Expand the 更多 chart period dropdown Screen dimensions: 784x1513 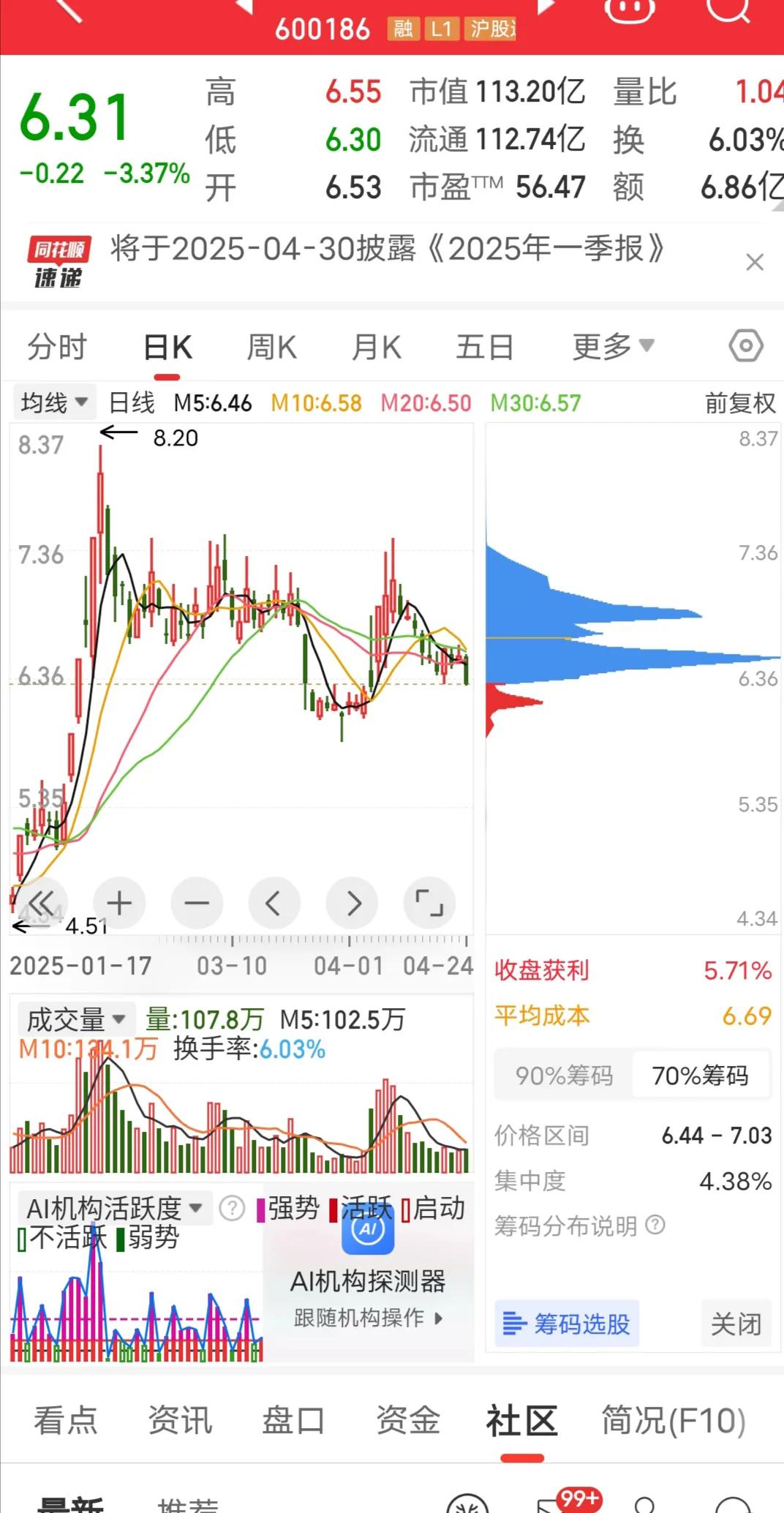tap(613, 347)
